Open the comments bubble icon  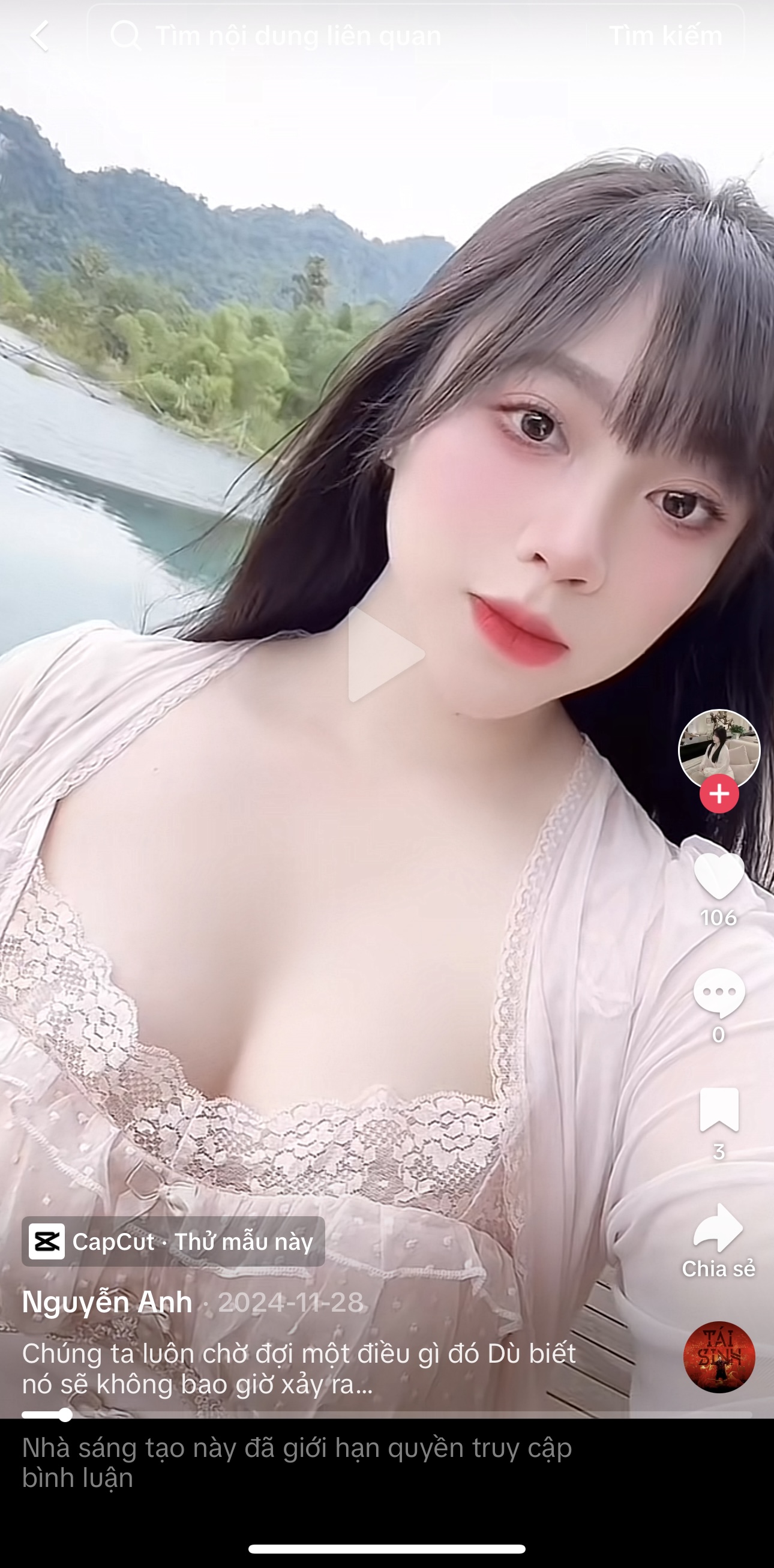[x=719, y=994]
